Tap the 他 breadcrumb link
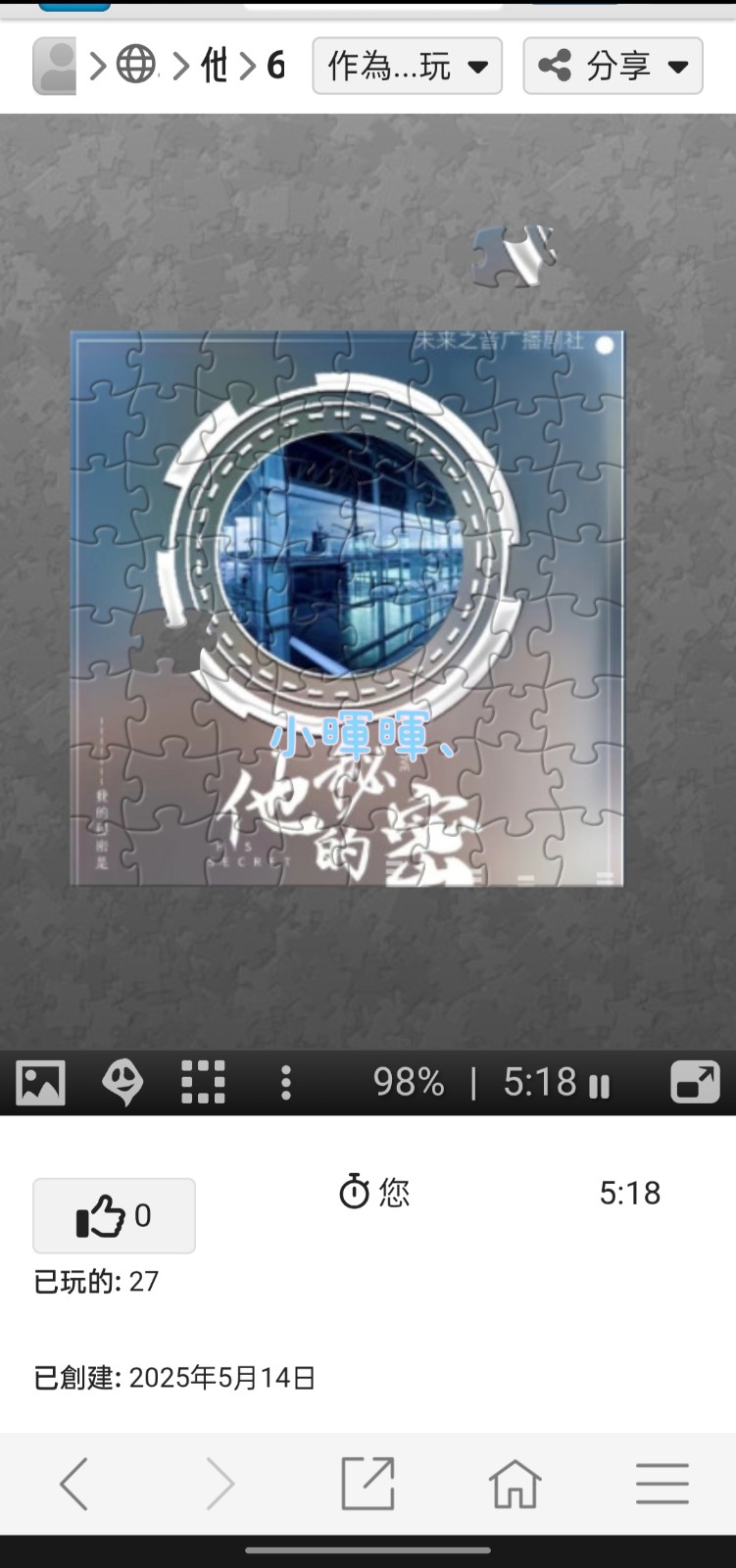 click(x=215, y=66)
